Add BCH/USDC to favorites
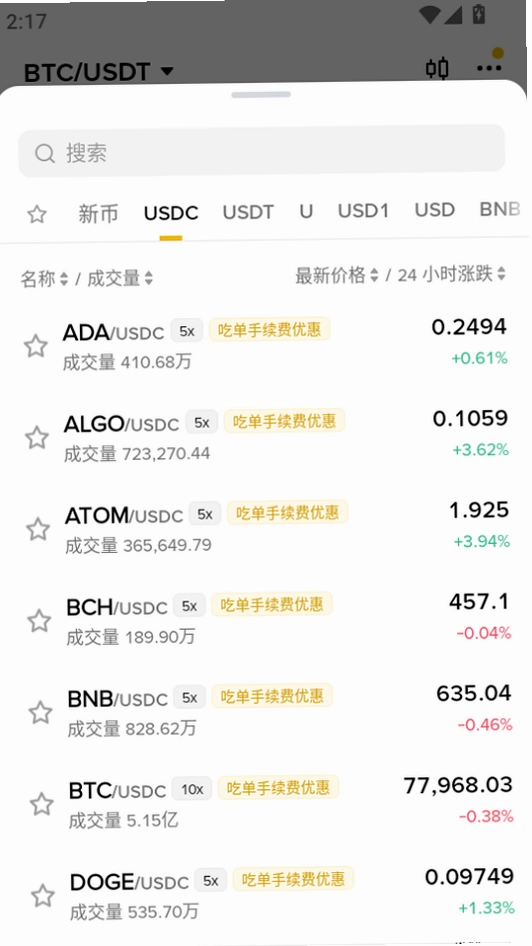532x946 pixels. coord(39,621)
